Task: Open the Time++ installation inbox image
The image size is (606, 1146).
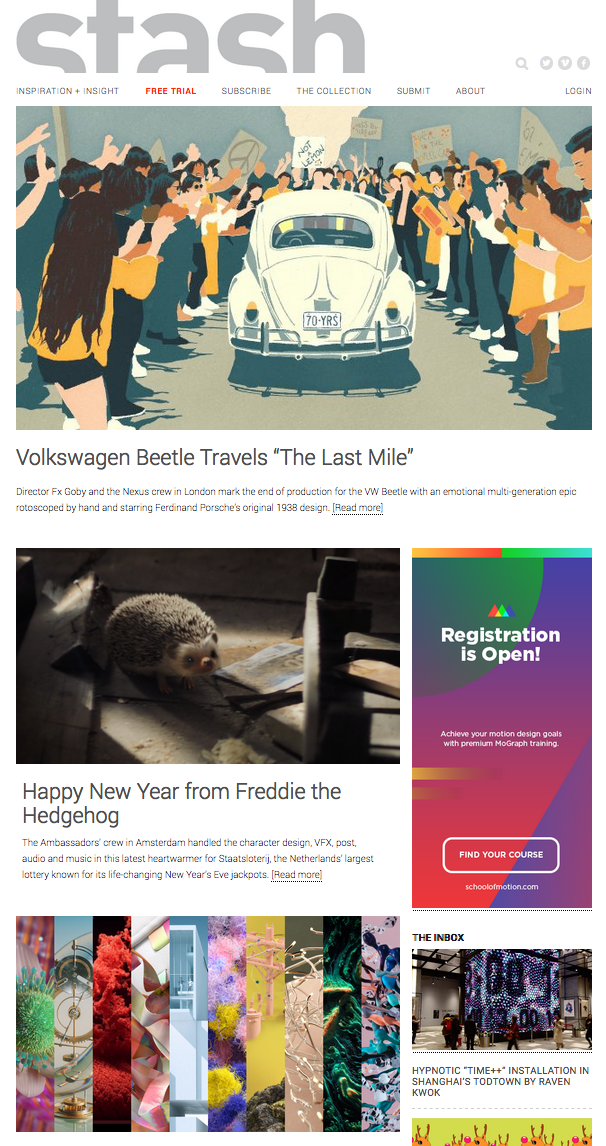Action: 501,1003
